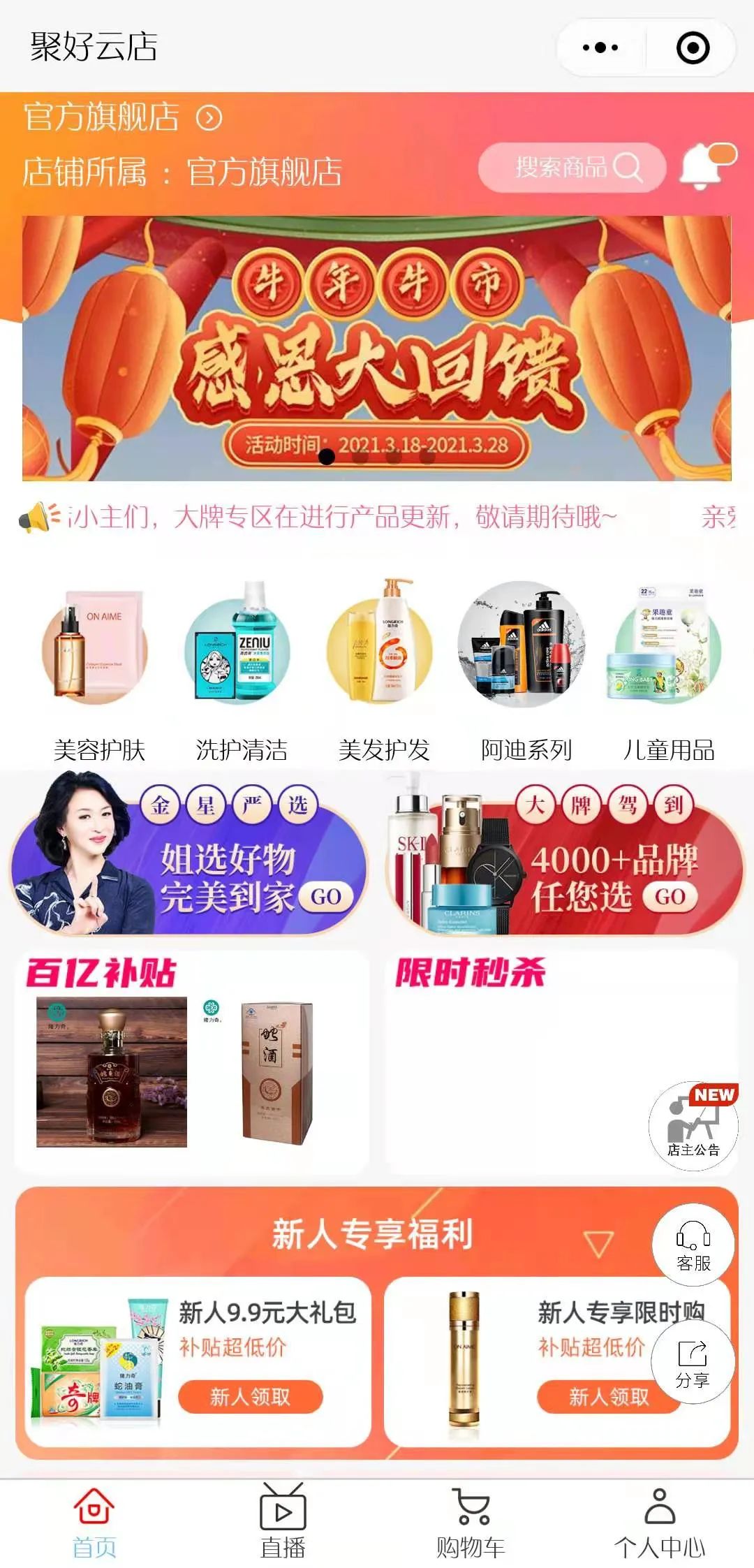The image size is (754, 1568).
Task: Open the 感恩大回馈 promotion banner
Action: [377, 348]
